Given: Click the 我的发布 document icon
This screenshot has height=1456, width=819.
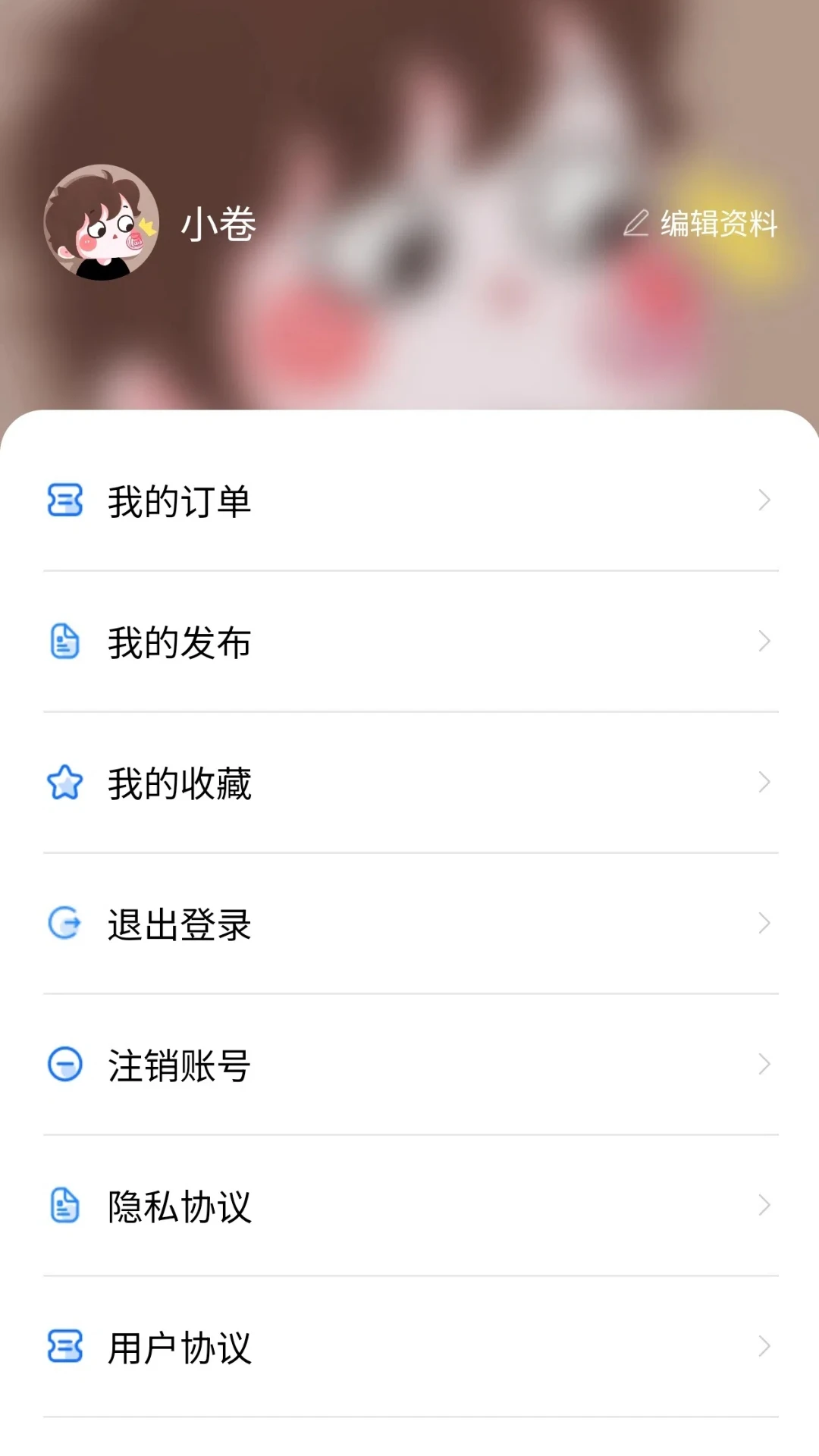Looking at the screenshot, I should [x=65, y=642].
